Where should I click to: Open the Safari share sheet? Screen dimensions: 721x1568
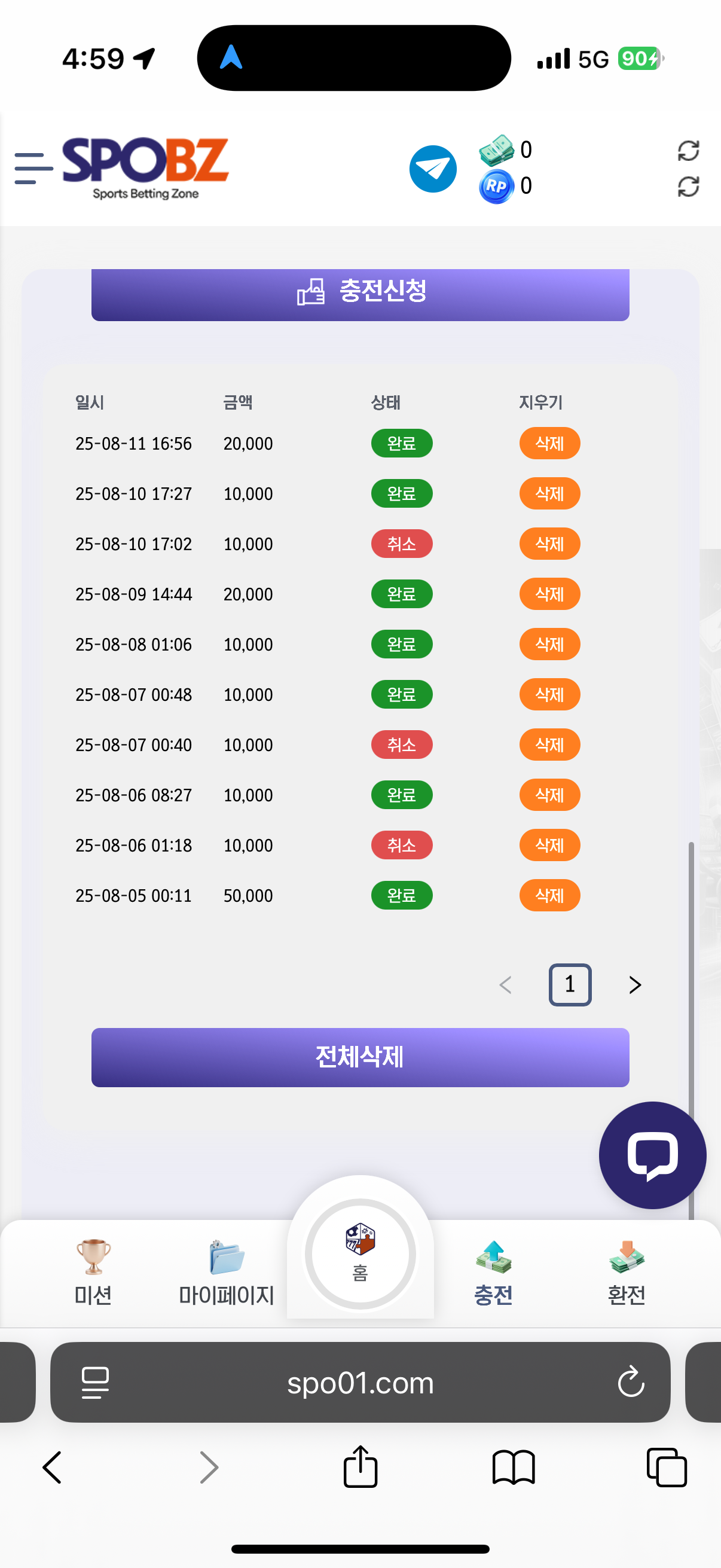pyautogui.click(x=360, y=1466)
